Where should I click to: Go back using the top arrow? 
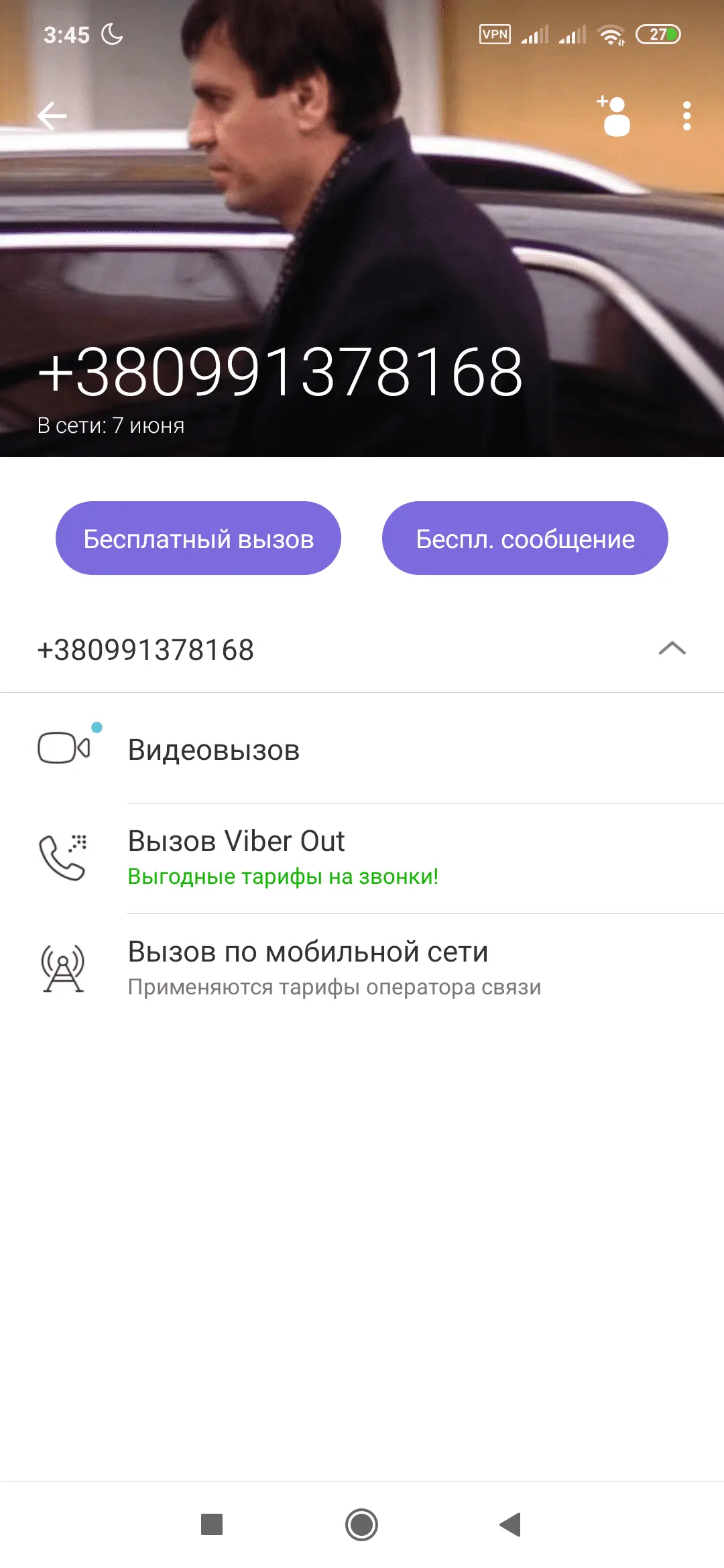52,116
